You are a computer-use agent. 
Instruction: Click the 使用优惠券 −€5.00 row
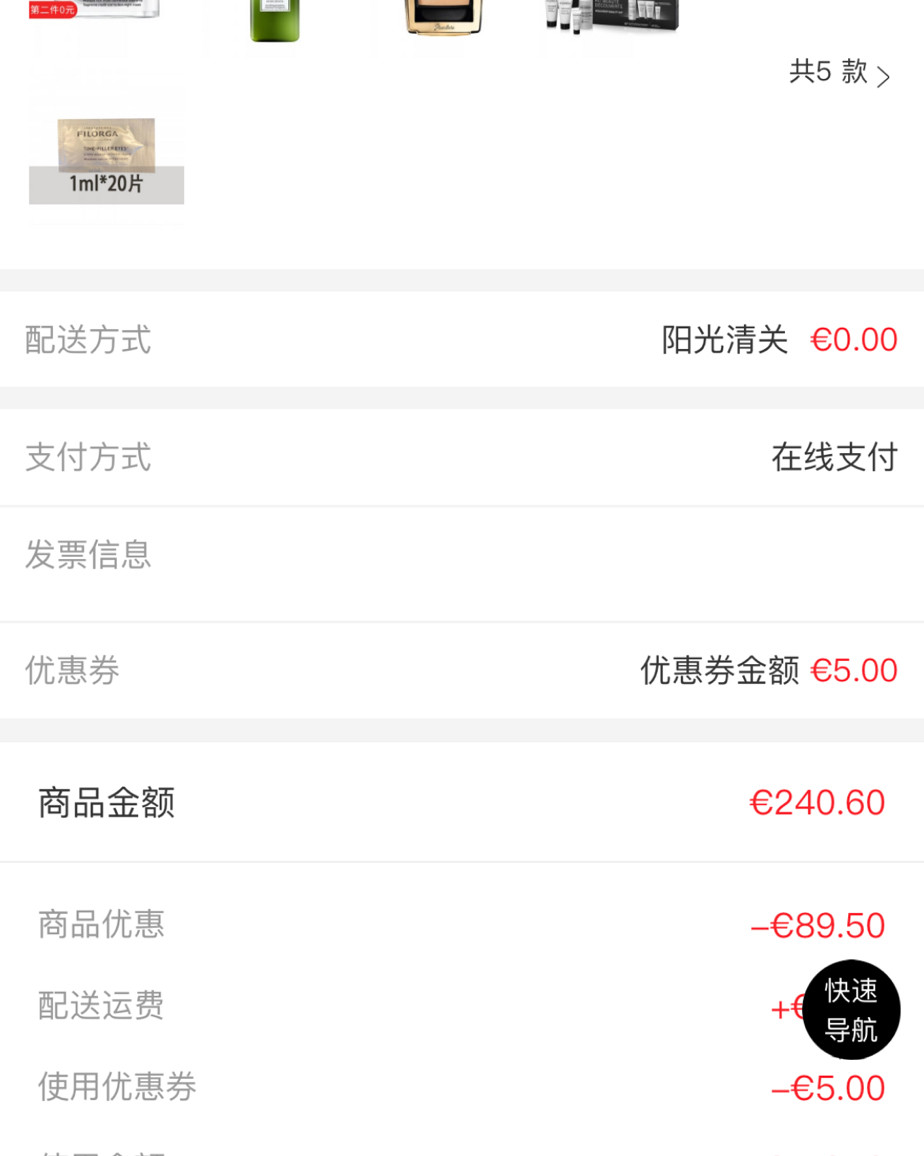[x=462, y=1087]
